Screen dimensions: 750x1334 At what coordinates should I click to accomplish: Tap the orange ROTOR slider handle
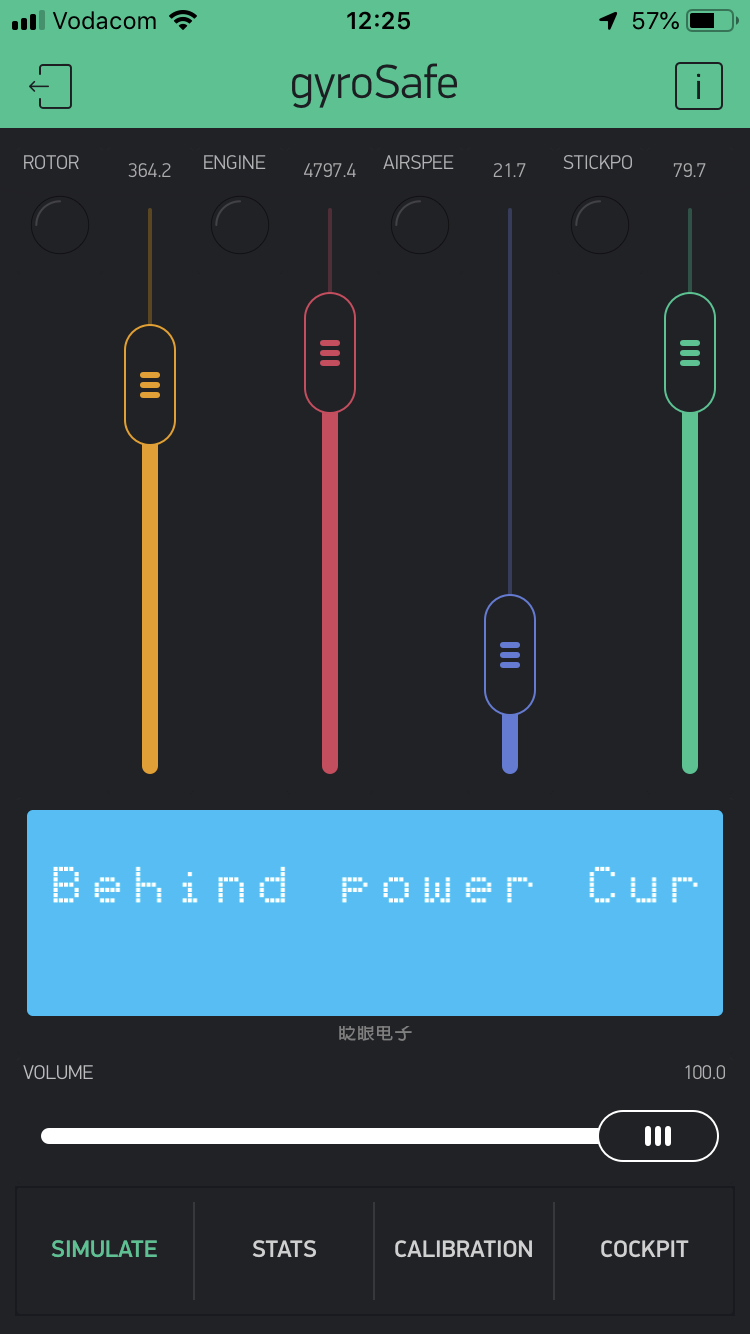click(150, 385)
